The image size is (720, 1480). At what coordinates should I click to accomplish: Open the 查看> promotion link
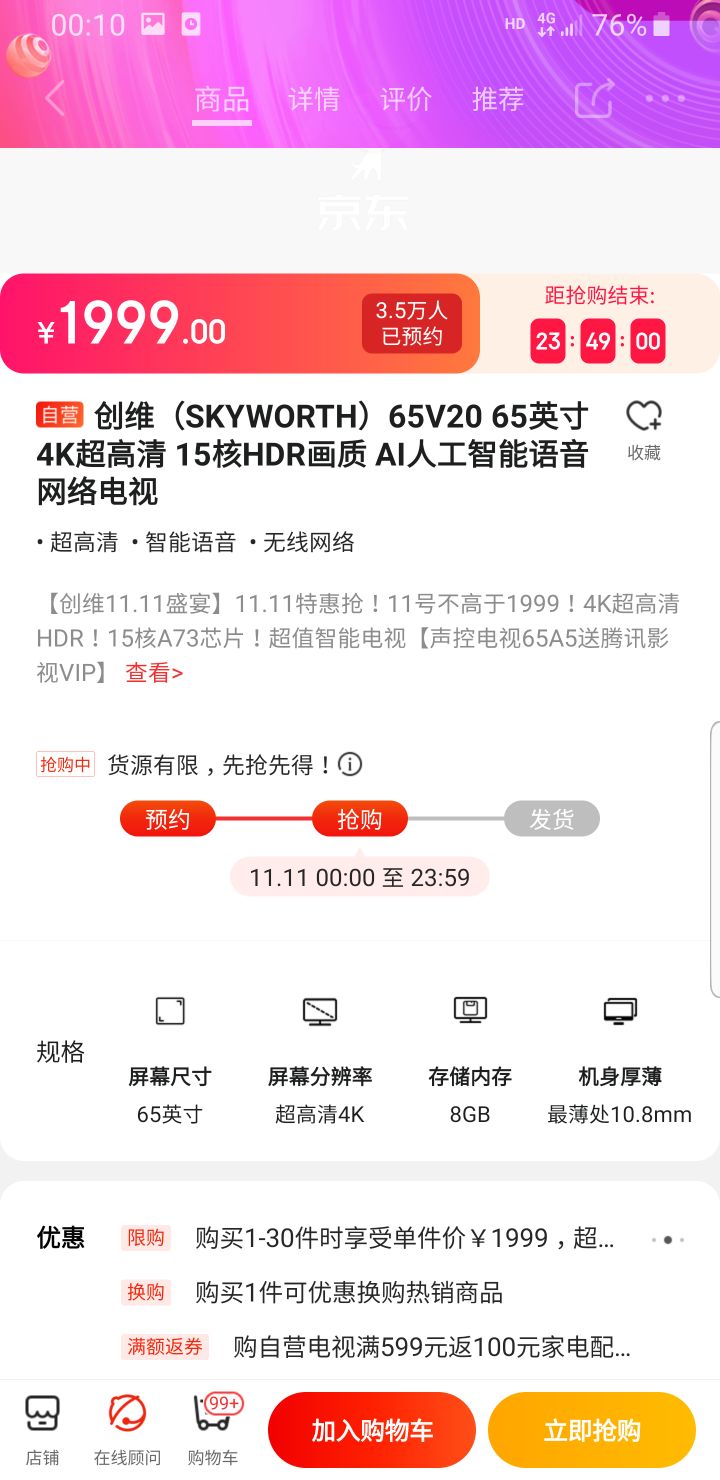point(154,673)
